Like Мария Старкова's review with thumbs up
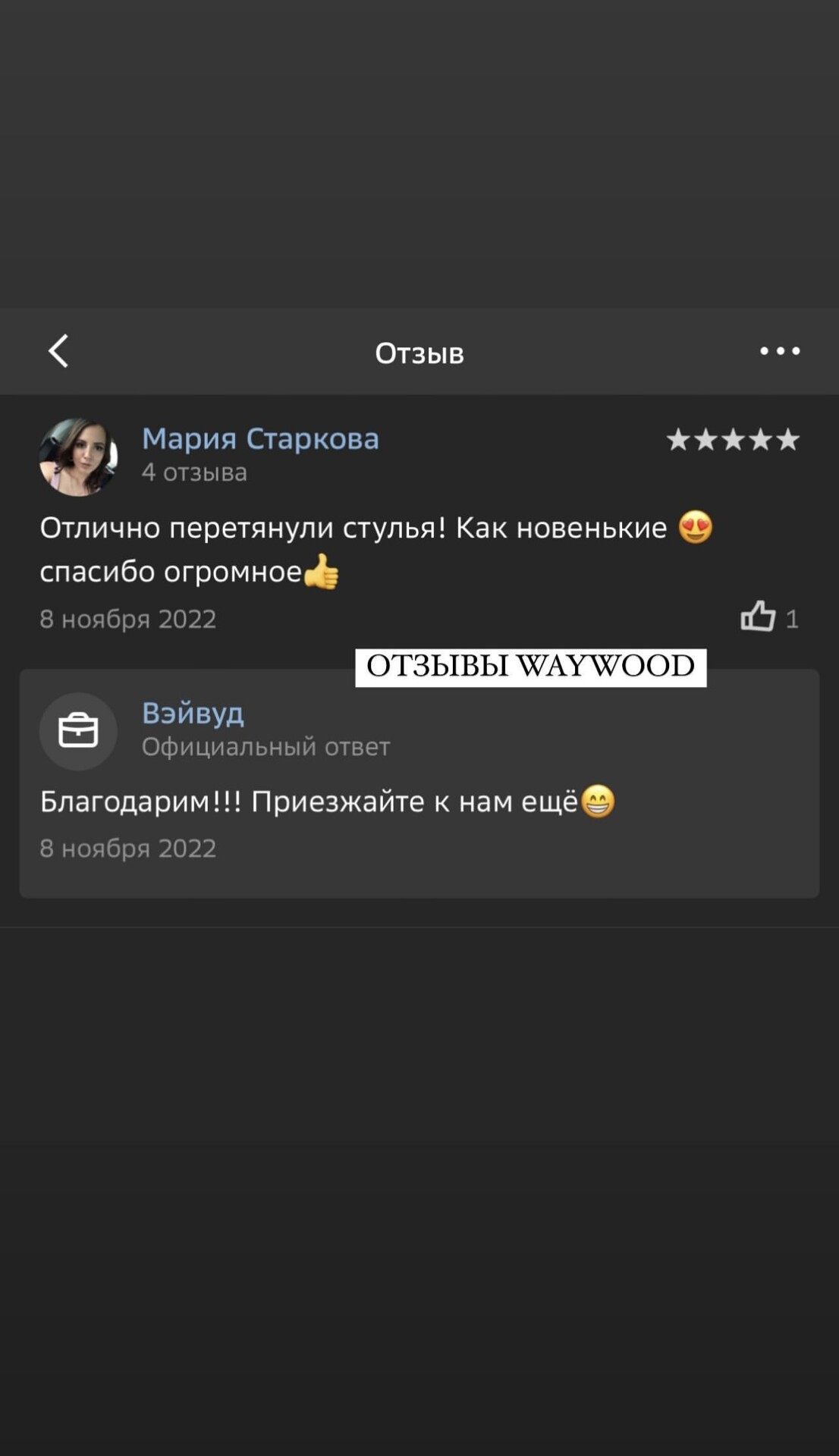This screenshot has width=839, height=1456. coord(758,616)
